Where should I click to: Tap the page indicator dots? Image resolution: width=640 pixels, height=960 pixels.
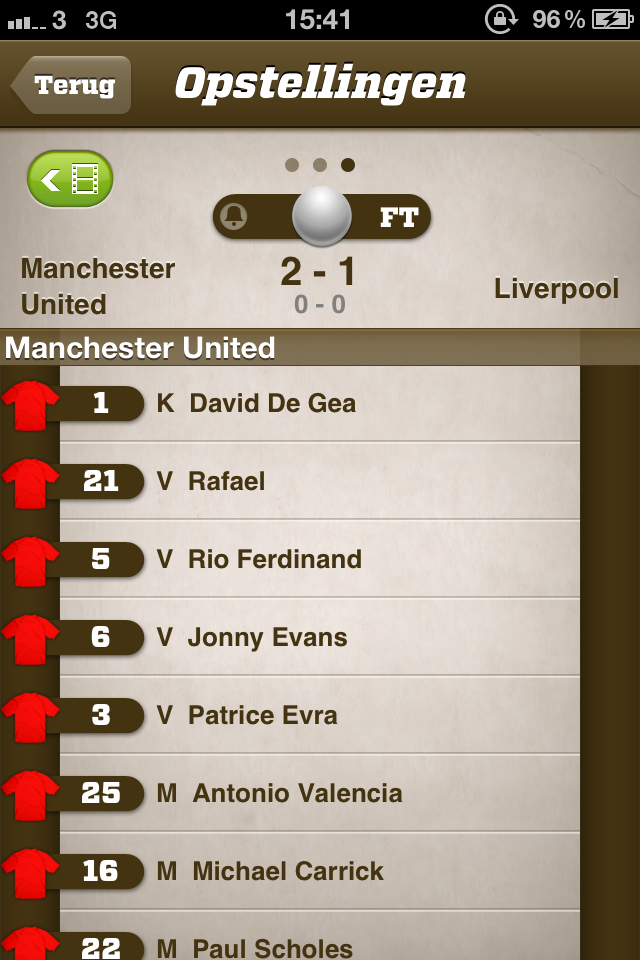point(320,165)
